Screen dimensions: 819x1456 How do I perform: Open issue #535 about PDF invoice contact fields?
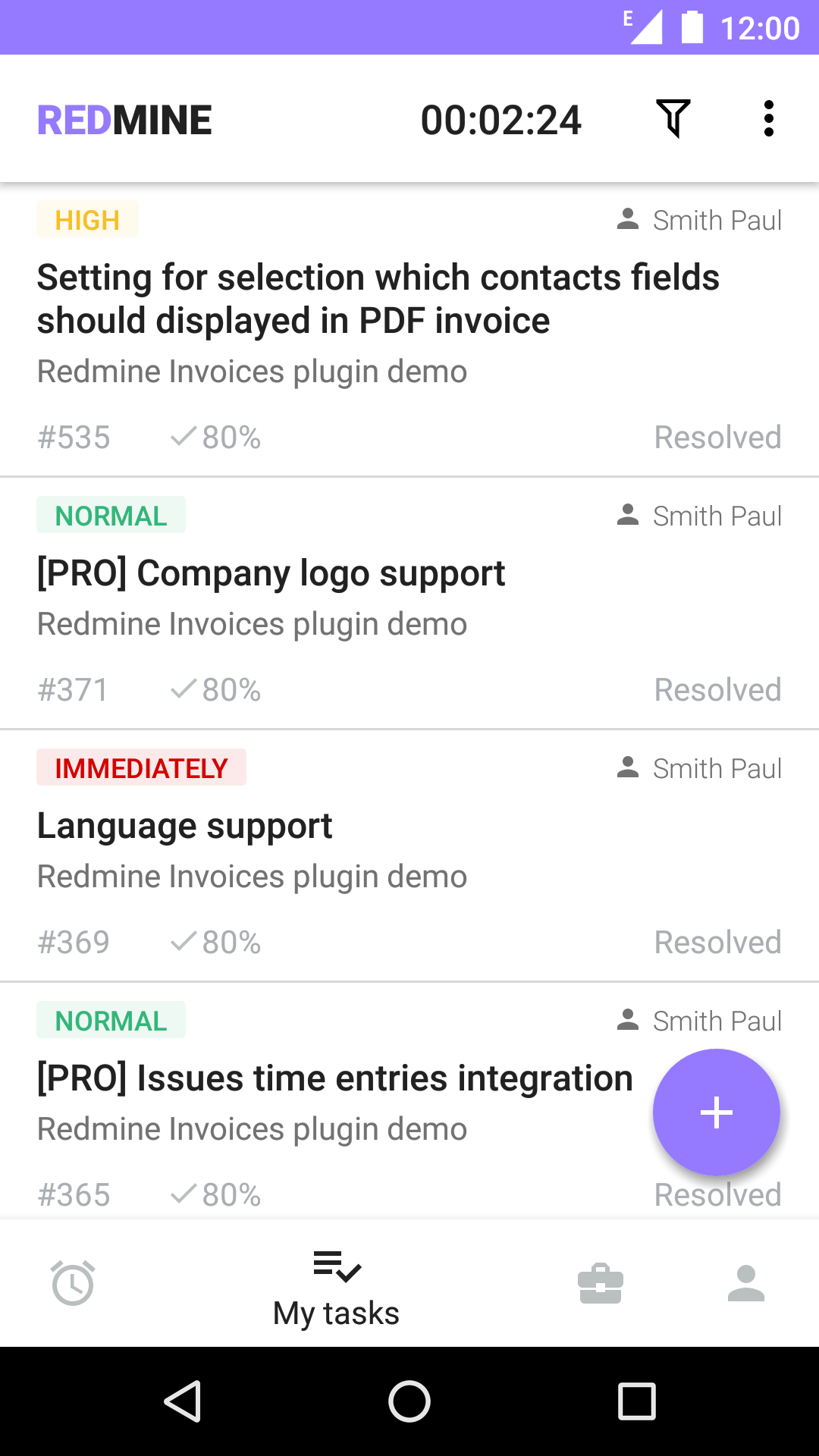coord(378,298)
